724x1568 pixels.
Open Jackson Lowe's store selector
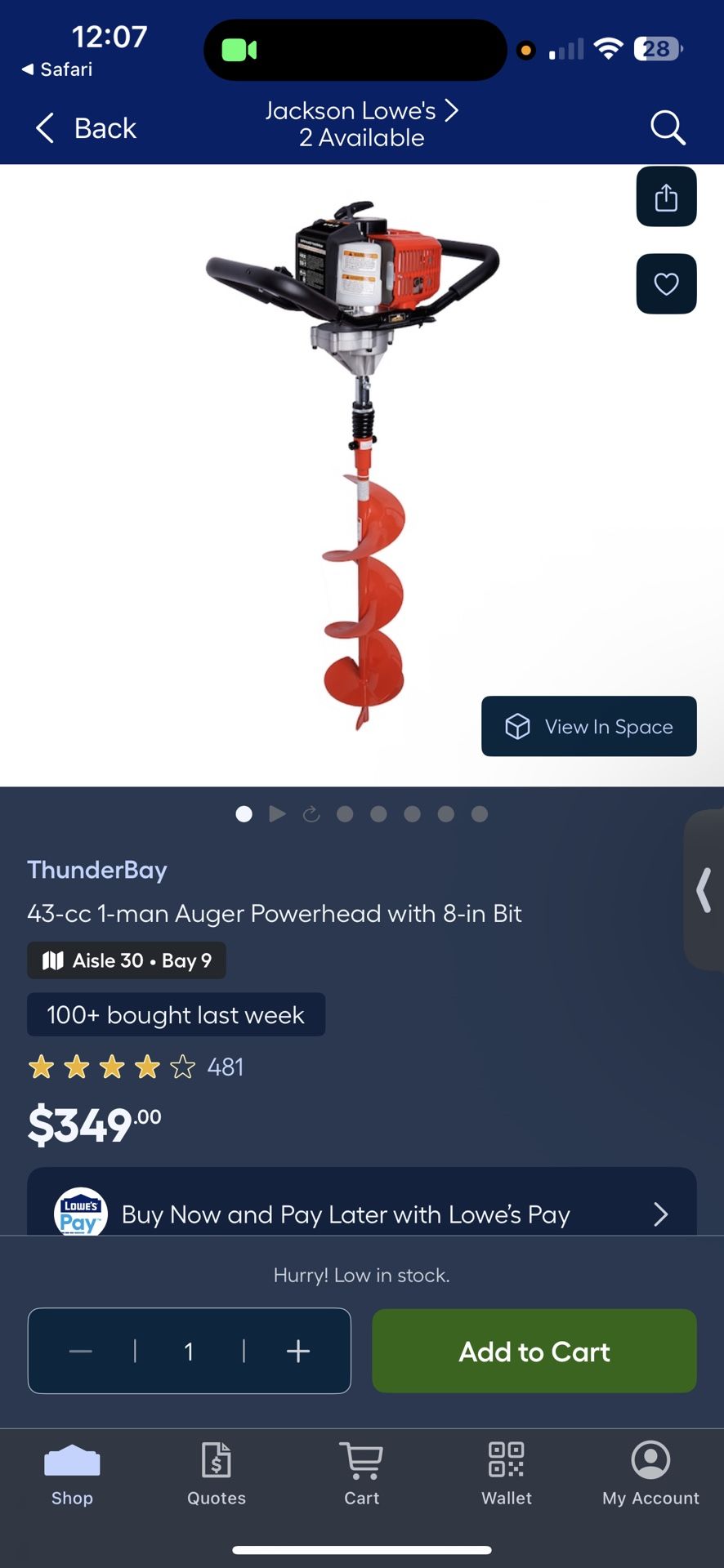(361, 124)
